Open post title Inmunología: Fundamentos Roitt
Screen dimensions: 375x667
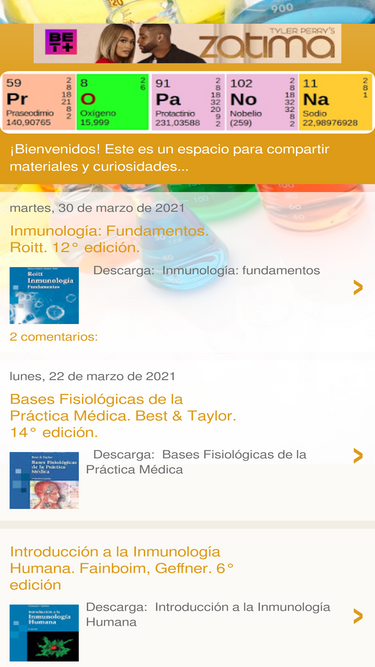tap(109, 239)
